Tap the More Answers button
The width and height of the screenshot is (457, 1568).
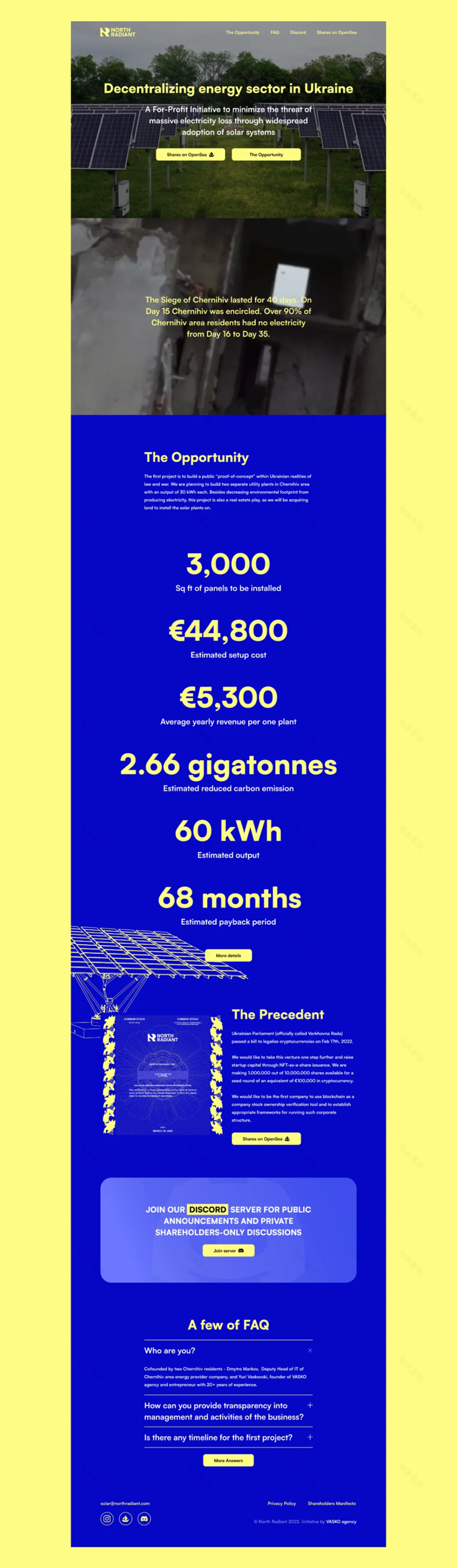pyautogui.click(x=228, y=1460)
